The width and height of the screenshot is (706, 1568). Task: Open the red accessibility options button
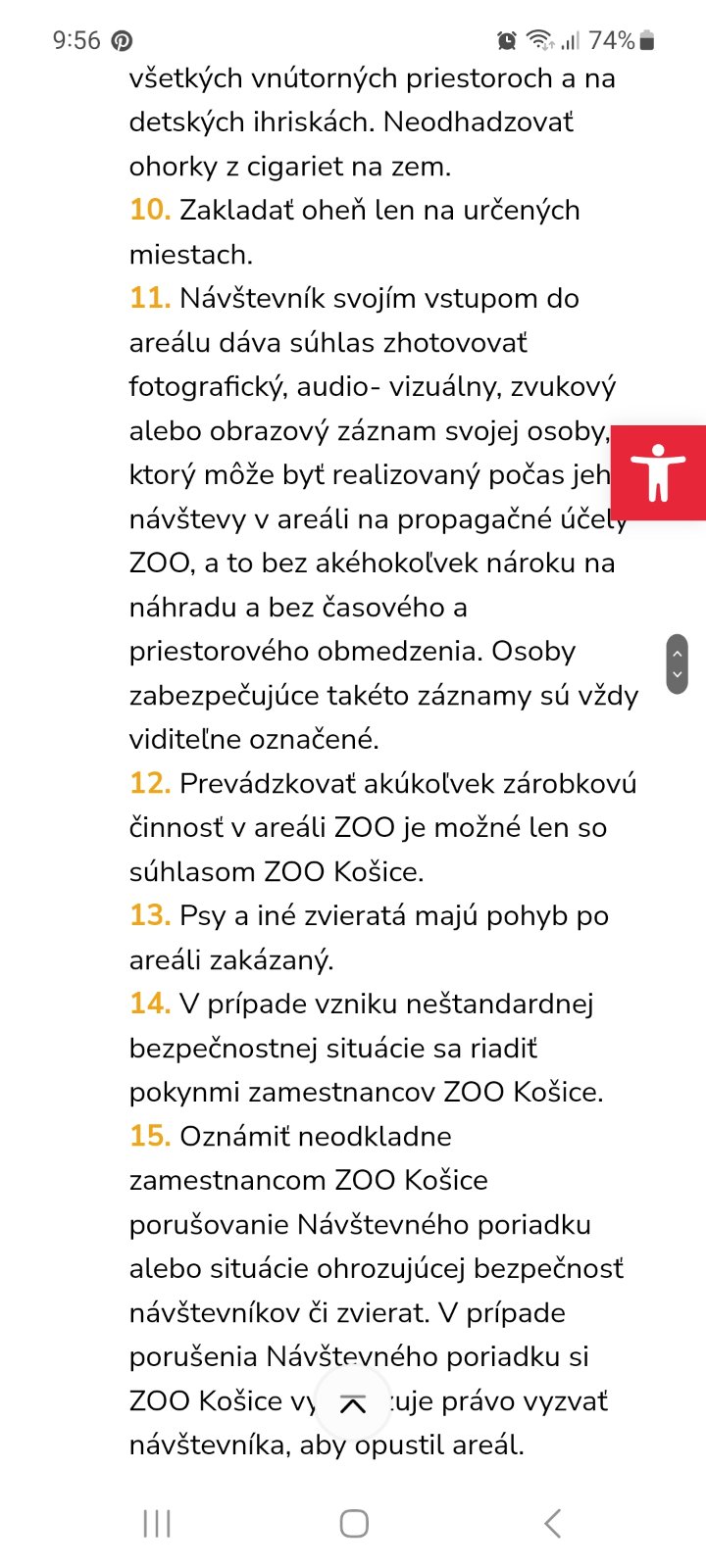click(x=659, y=472)
